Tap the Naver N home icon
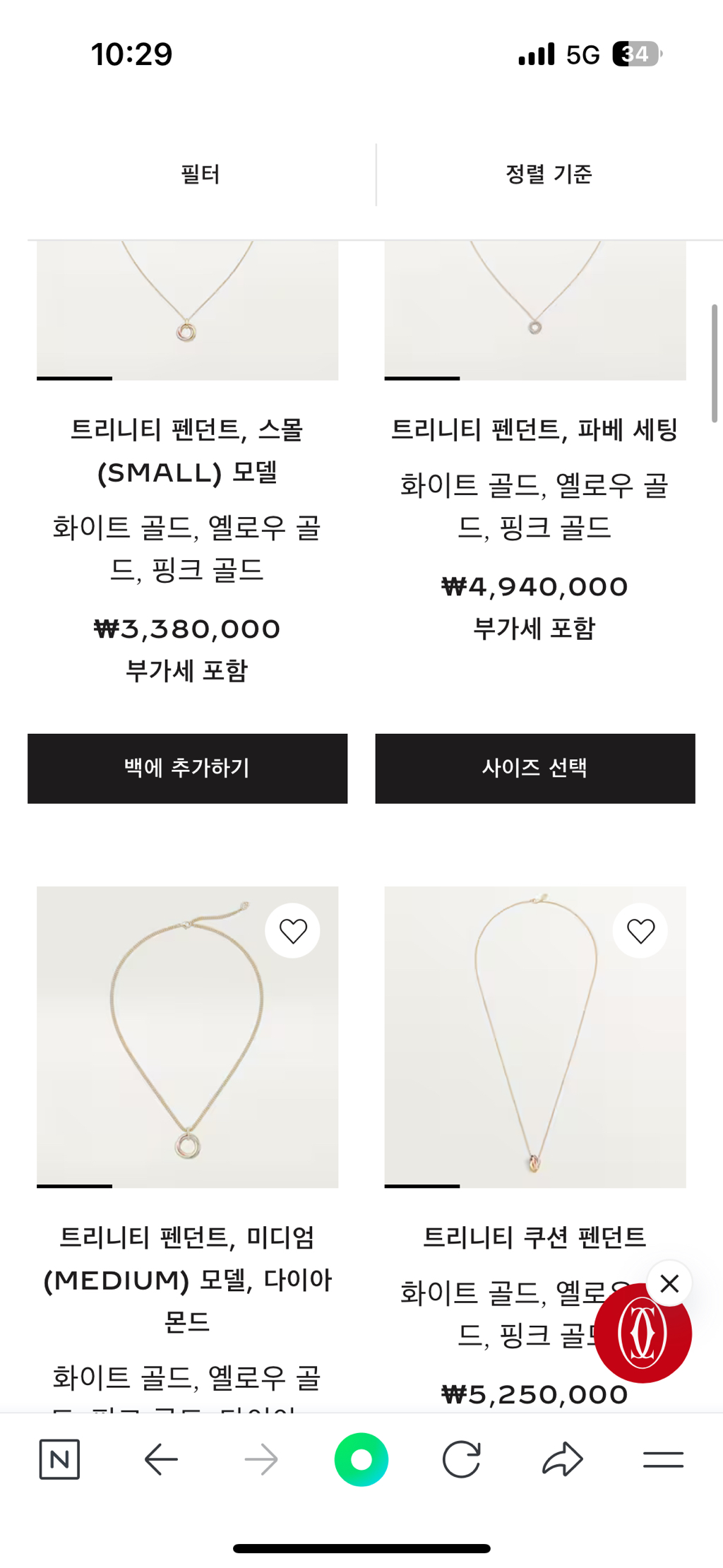The height and width of the screenshot is (1568, 723). click(x=59, y=1458)
